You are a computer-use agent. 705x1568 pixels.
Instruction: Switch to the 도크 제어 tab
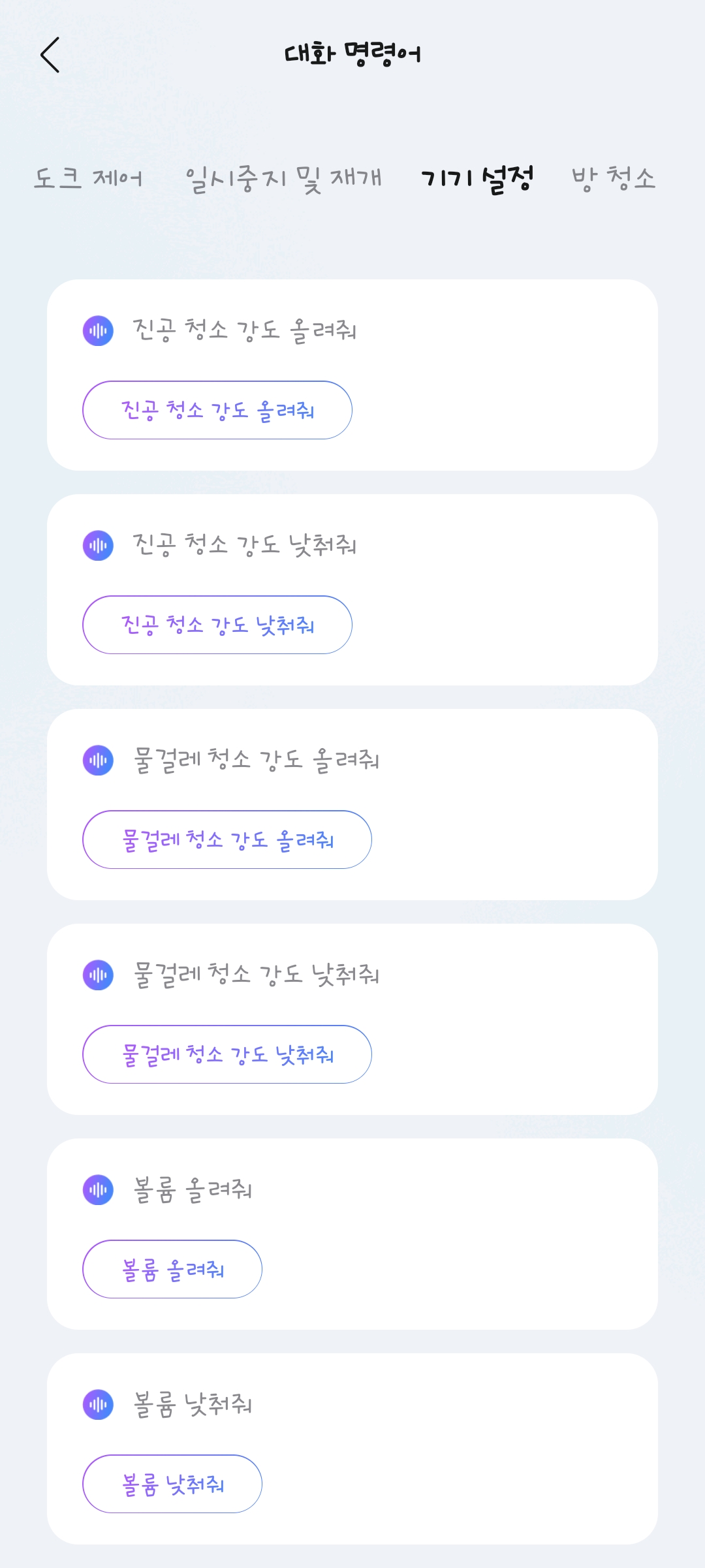[88, 178]
